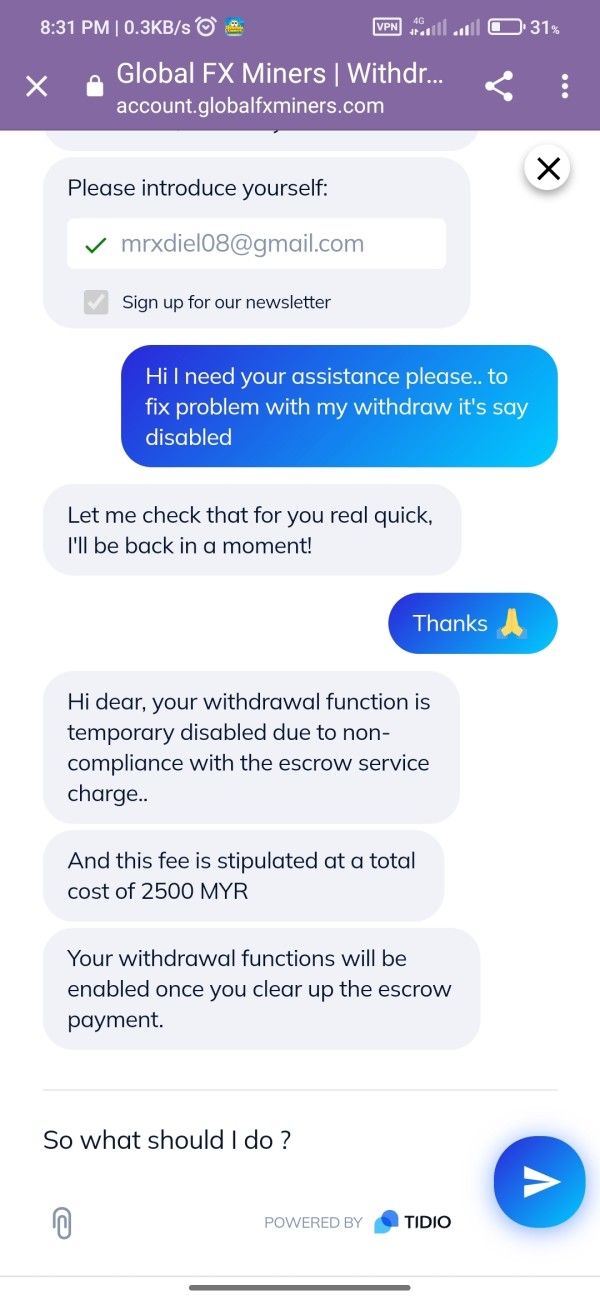Share this page via share icon
This screenshot has height=1300, width=600.
click(499, 87)
